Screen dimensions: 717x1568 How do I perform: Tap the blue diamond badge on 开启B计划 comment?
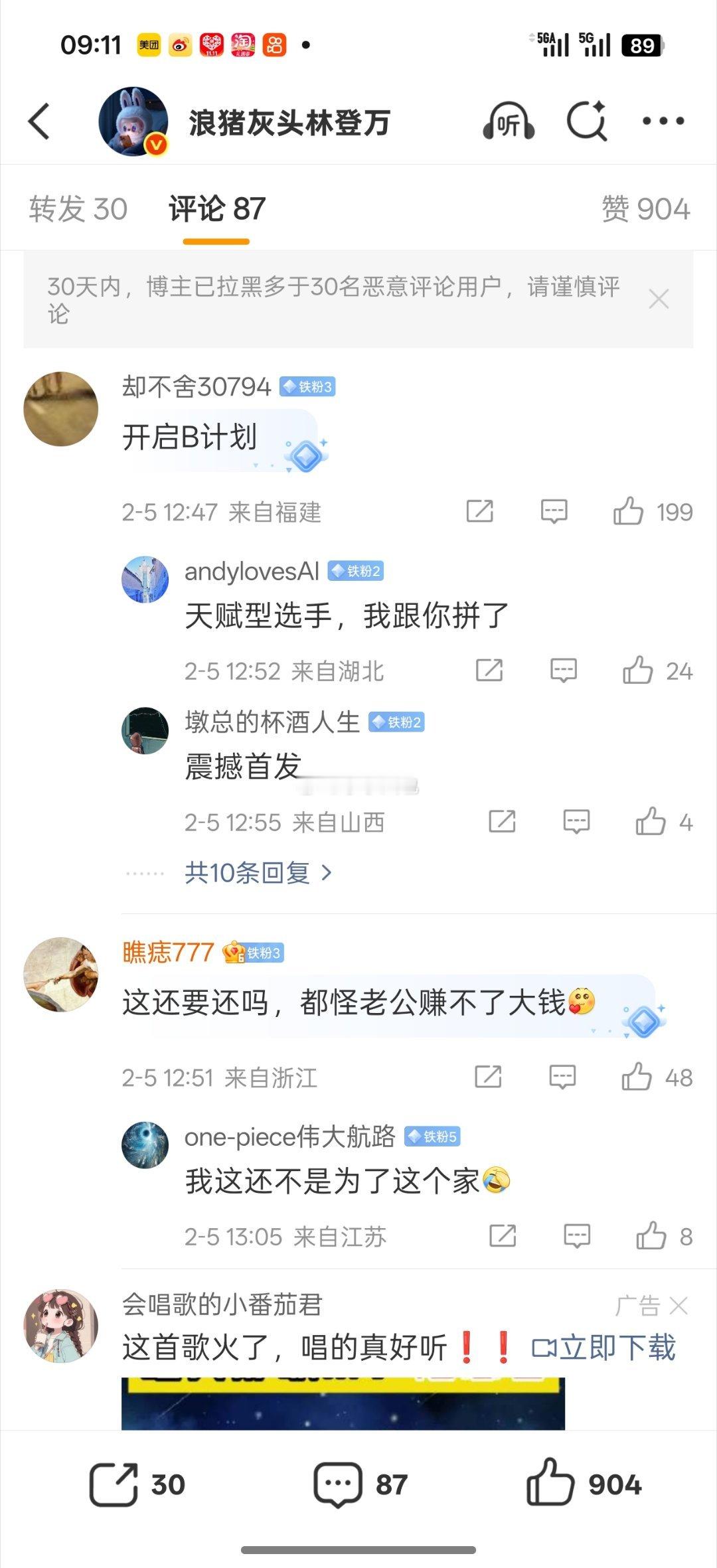pyautogui.click(x=305, y=457)
